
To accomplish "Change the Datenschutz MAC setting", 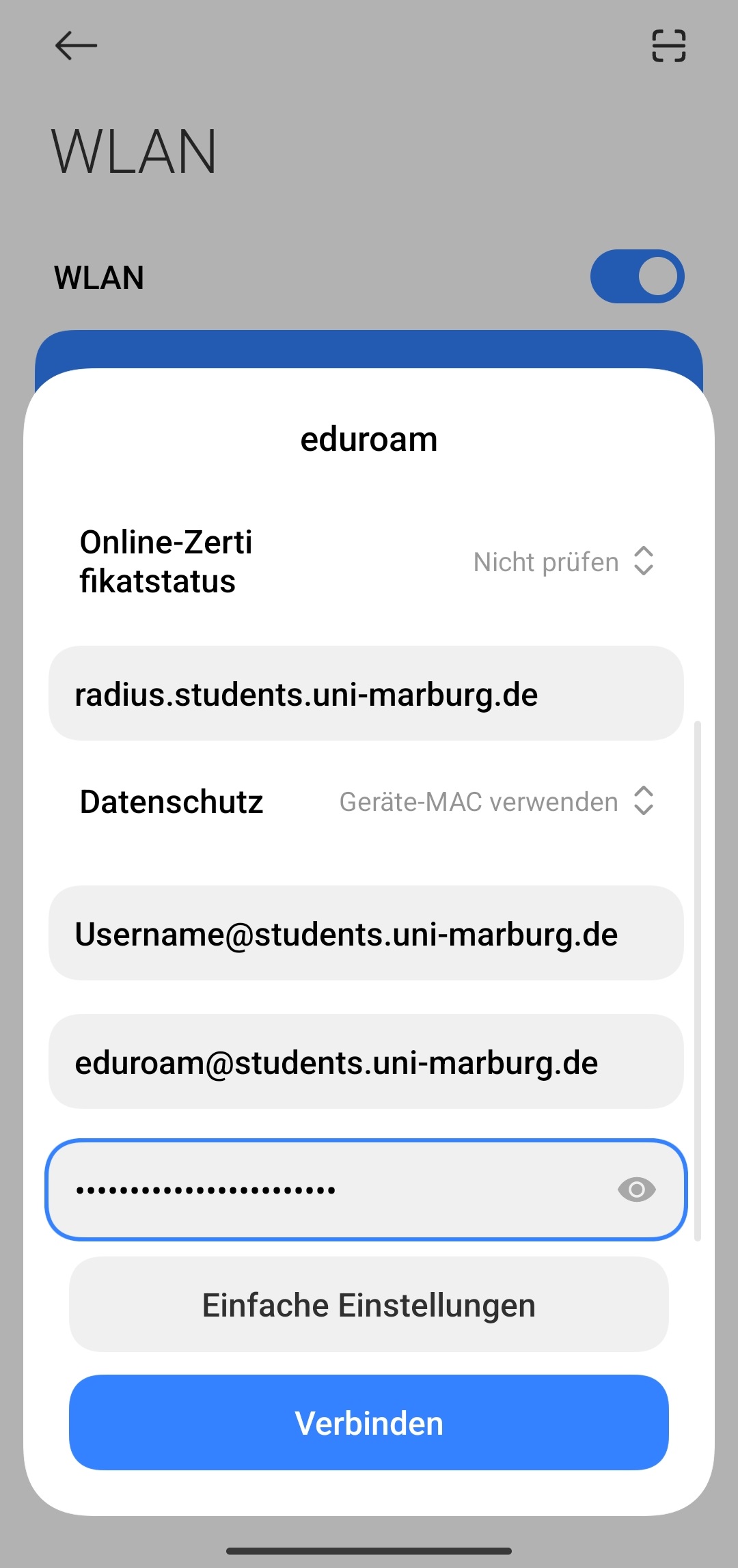I will [x=497, y=801].
